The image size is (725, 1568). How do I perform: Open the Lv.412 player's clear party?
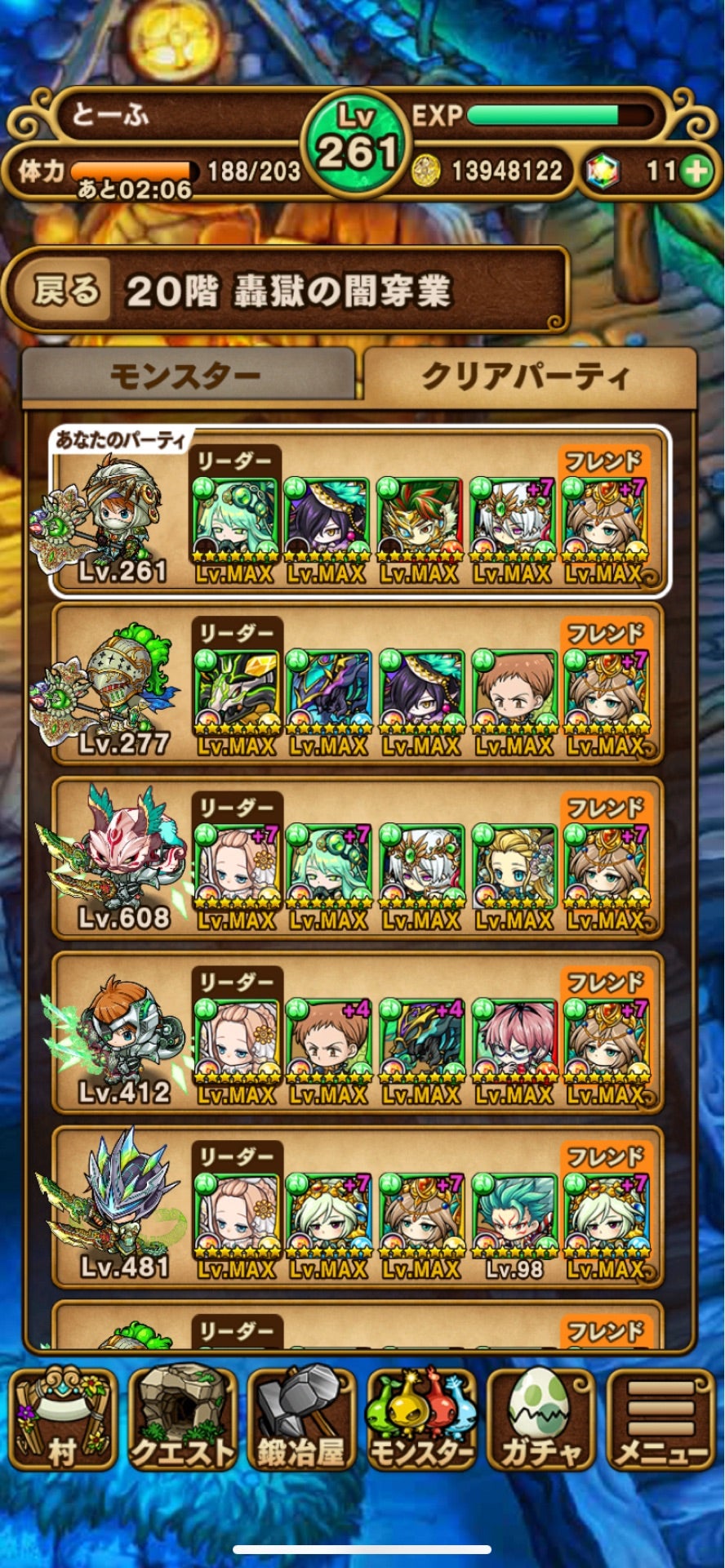coord(359,1034)
